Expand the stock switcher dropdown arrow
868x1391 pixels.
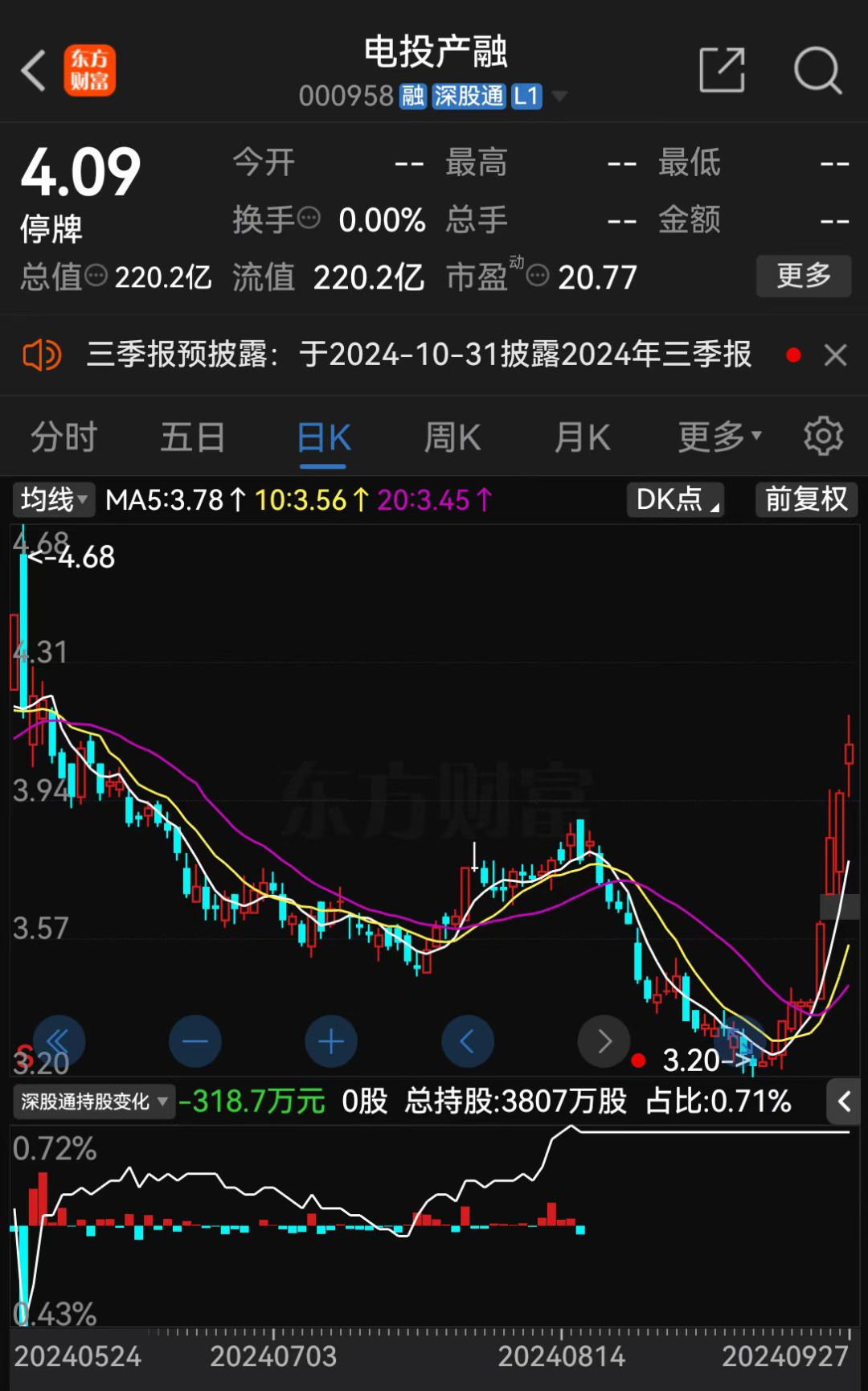tap(560, 96)
